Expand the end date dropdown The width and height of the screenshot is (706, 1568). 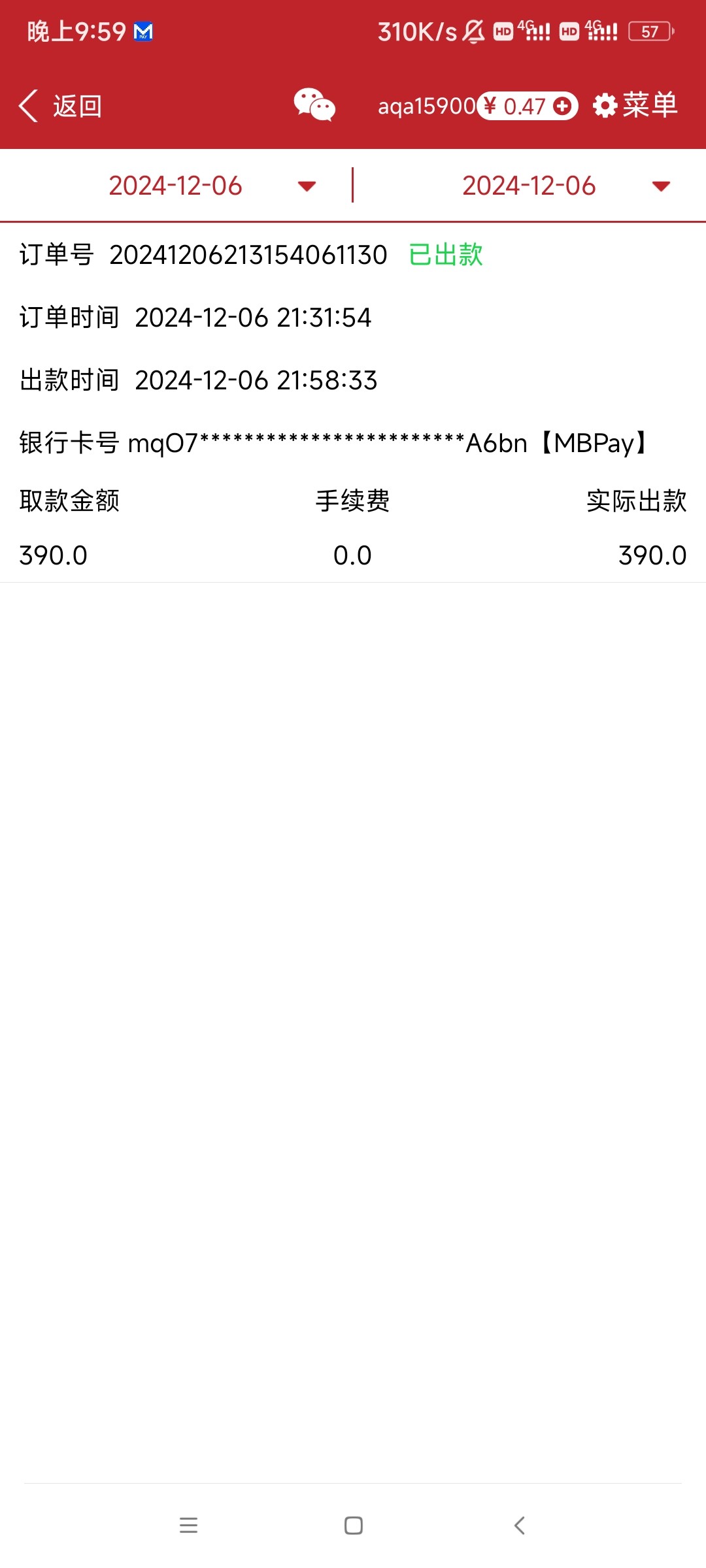coord(661,186)
